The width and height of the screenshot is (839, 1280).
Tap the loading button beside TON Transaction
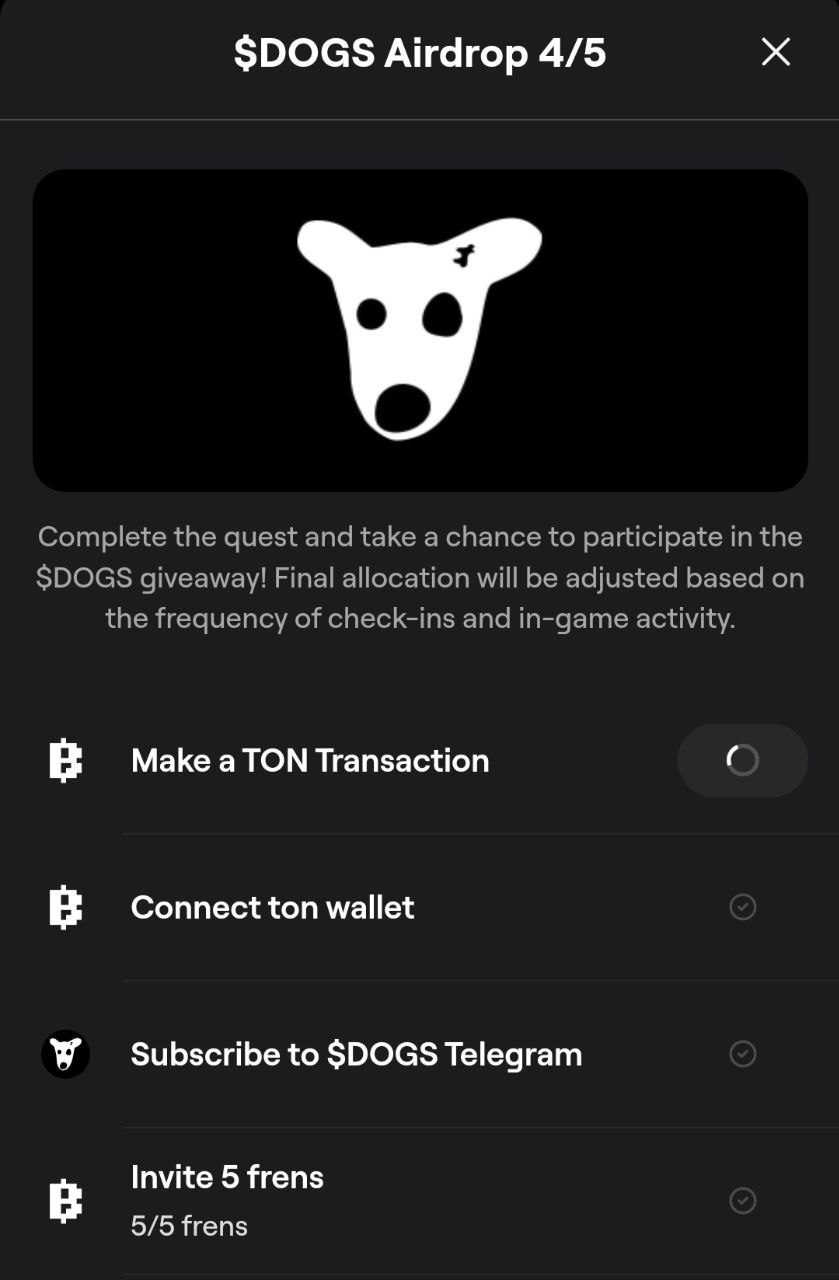click(742, 761)
